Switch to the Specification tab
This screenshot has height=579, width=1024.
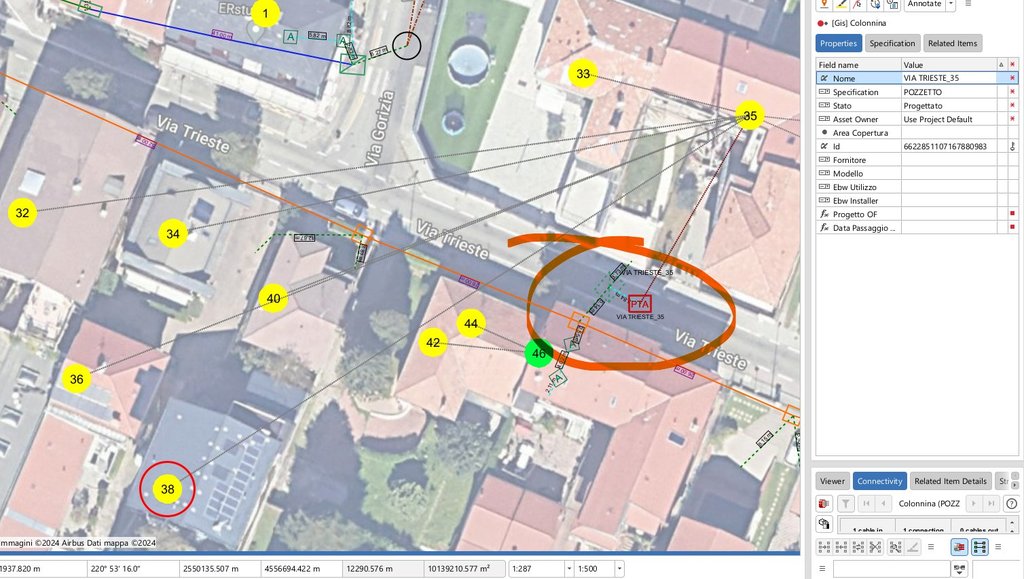coord(892,43)
